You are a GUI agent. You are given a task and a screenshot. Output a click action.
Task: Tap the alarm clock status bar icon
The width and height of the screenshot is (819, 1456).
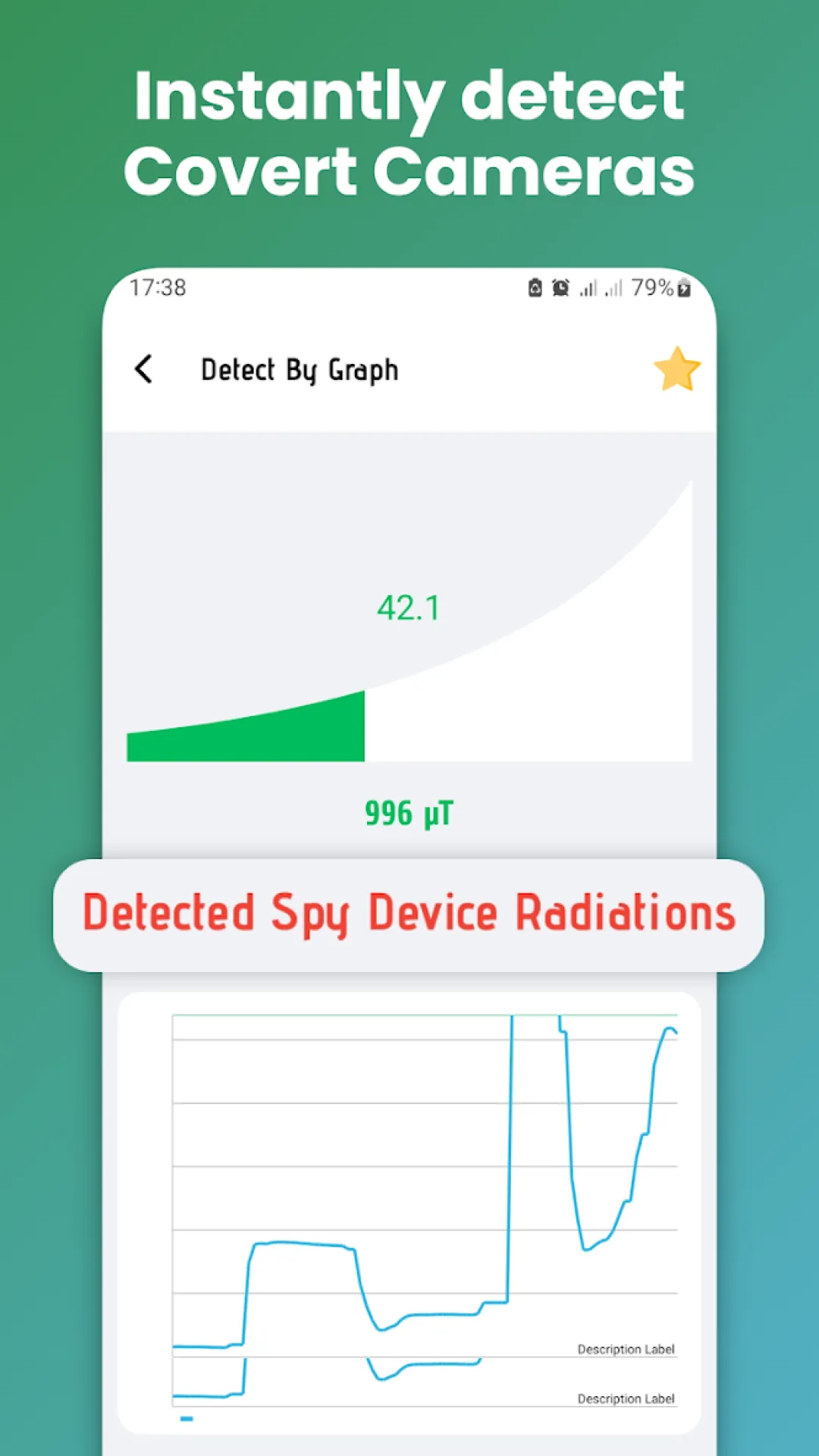coord(560,288)
